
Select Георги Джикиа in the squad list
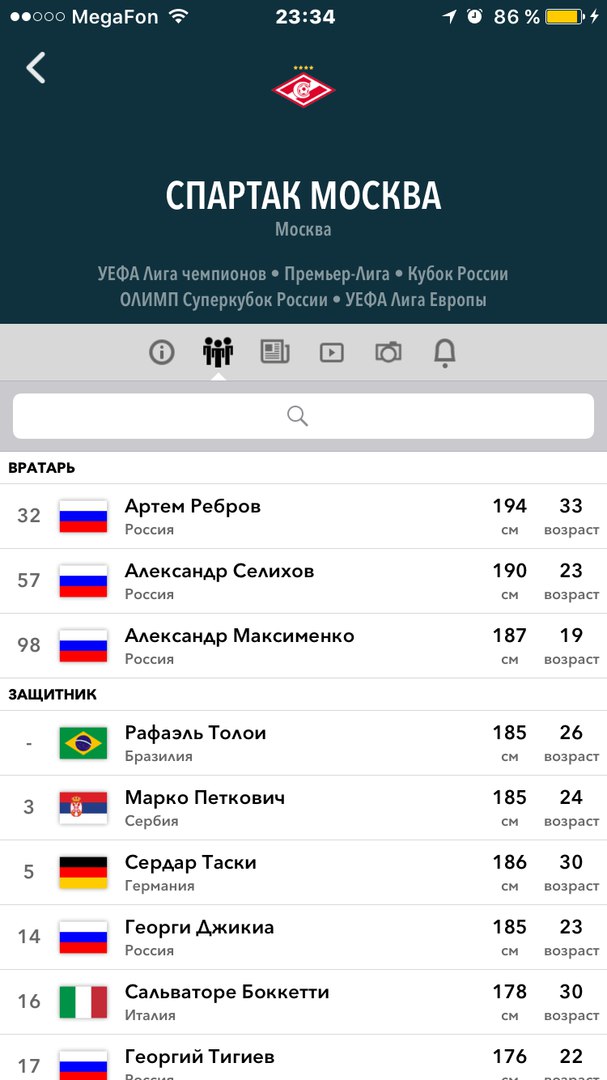pos(303,937)
